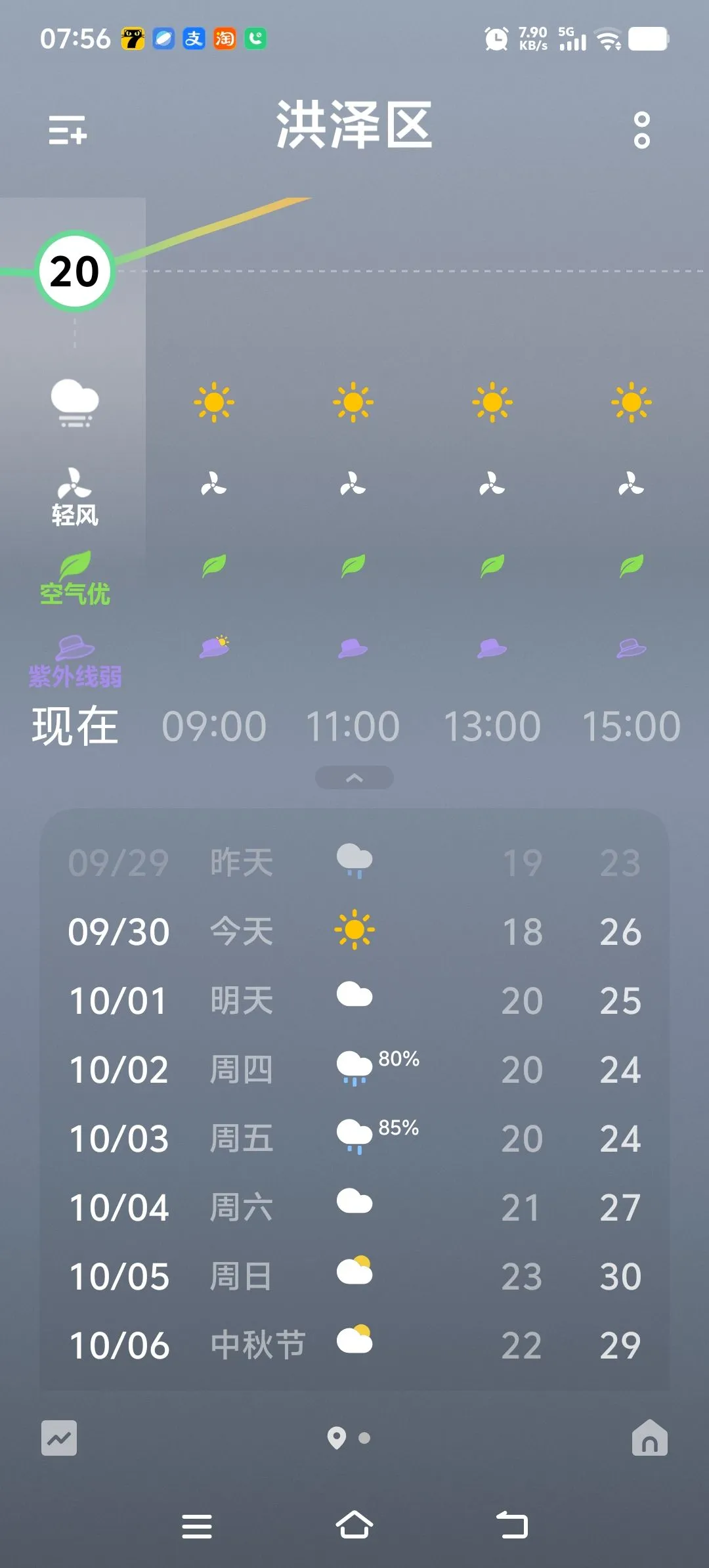This screenshot has height=1568, width=709.
Task: Open the home icon in the bottom corner
Action: (x=649, y=1438)
